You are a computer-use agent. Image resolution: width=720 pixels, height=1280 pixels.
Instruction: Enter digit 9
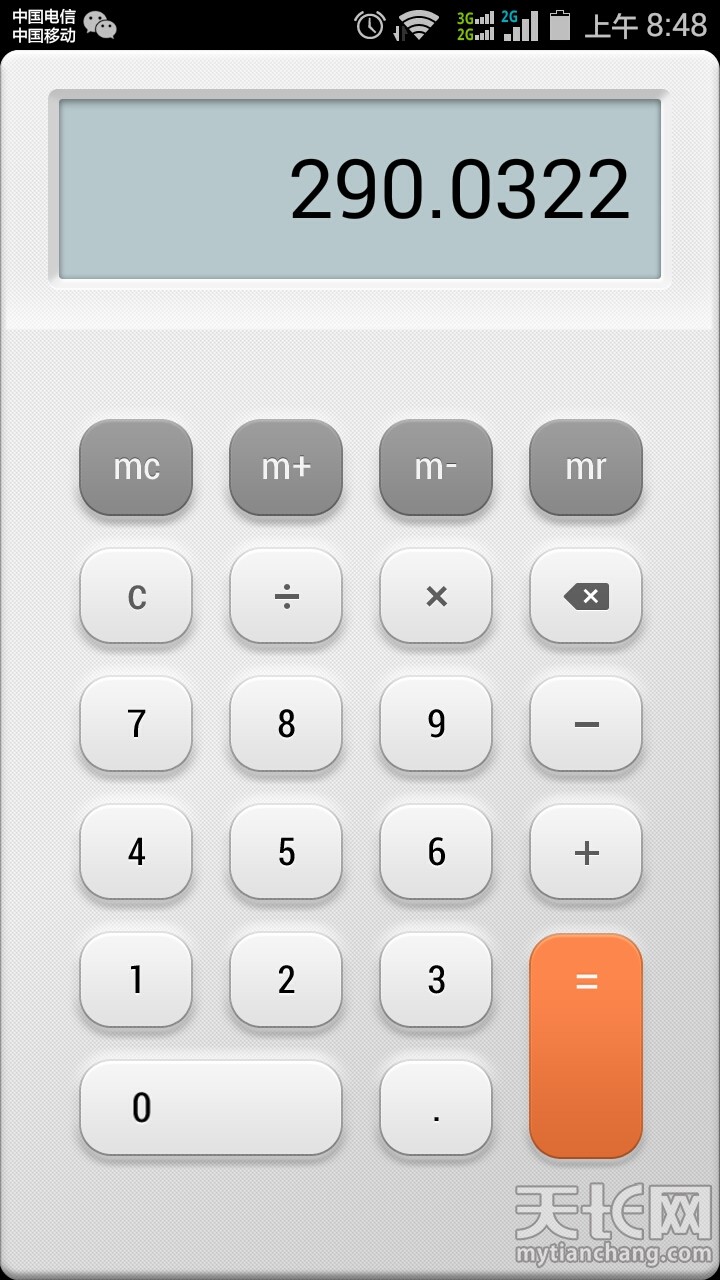coord(436,724)
